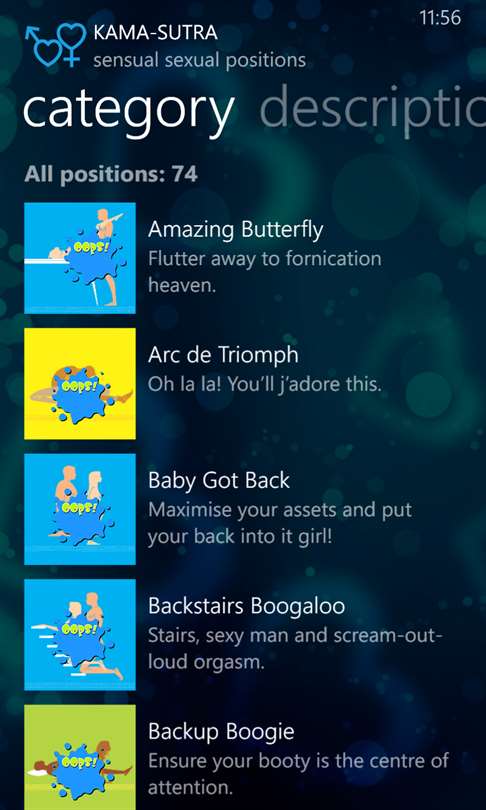Viewport: 486px width, 810px height.
Task: Select the category pivot tab
Action: (x=129, y=111)
